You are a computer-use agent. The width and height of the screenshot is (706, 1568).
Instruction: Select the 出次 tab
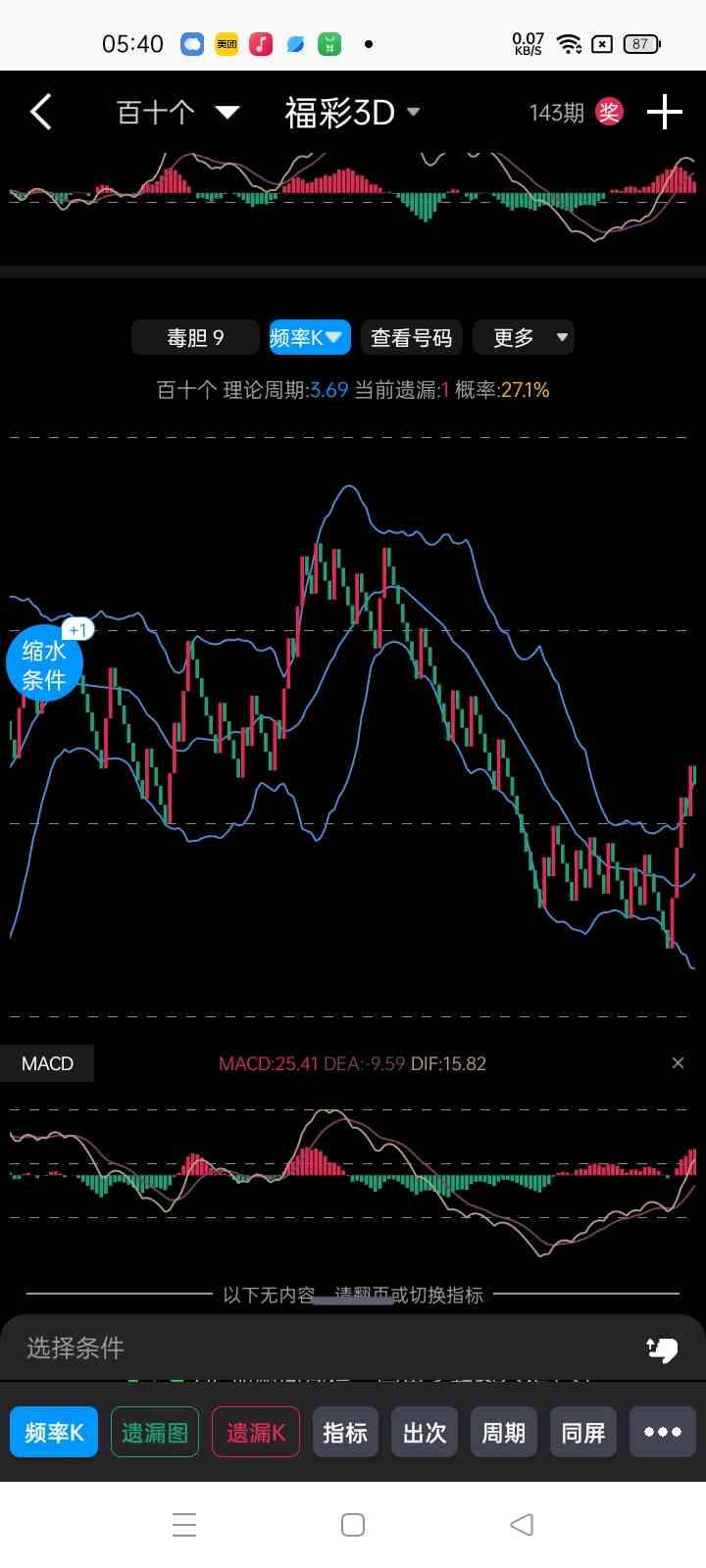pos(425,1433)
